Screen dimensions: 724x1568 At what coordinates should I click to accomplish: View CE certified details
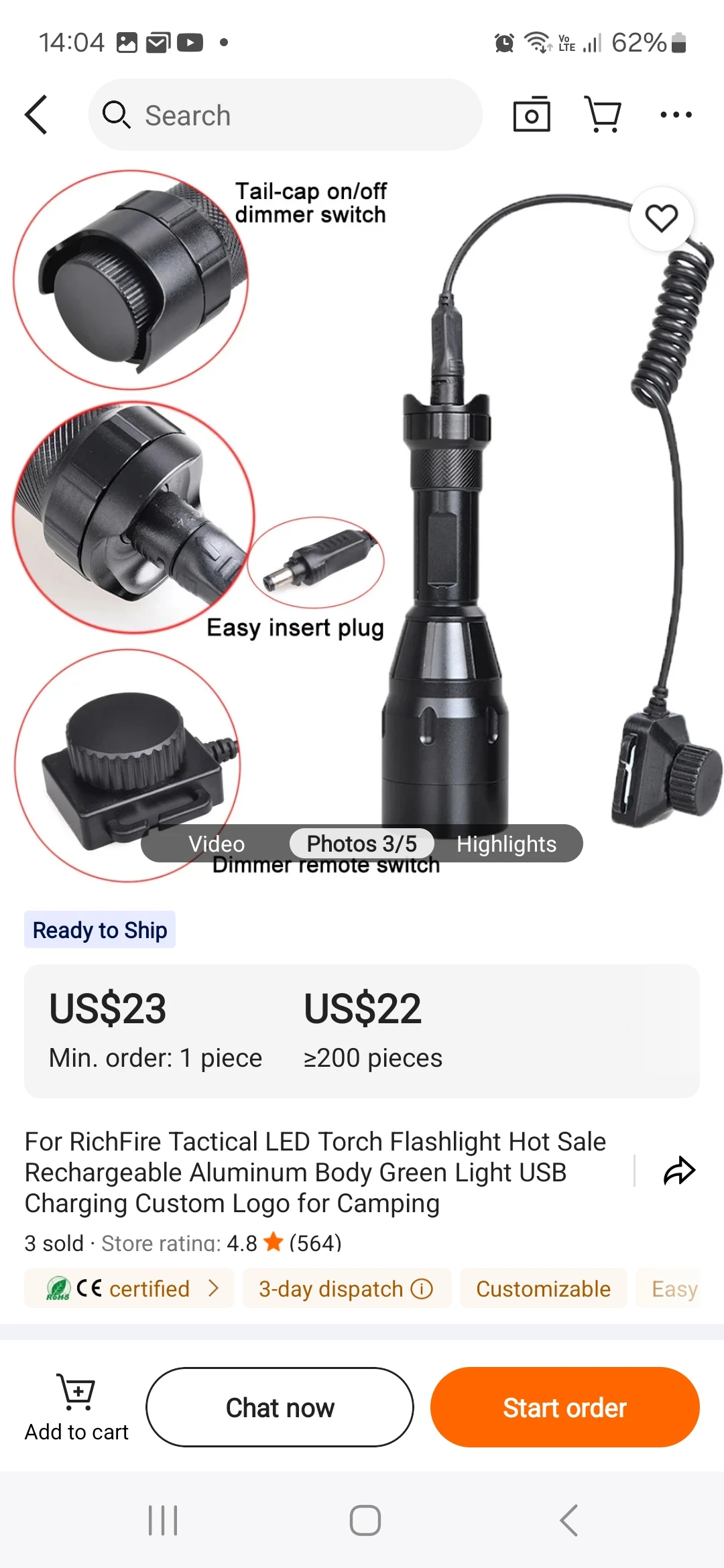click(129, 1288)
